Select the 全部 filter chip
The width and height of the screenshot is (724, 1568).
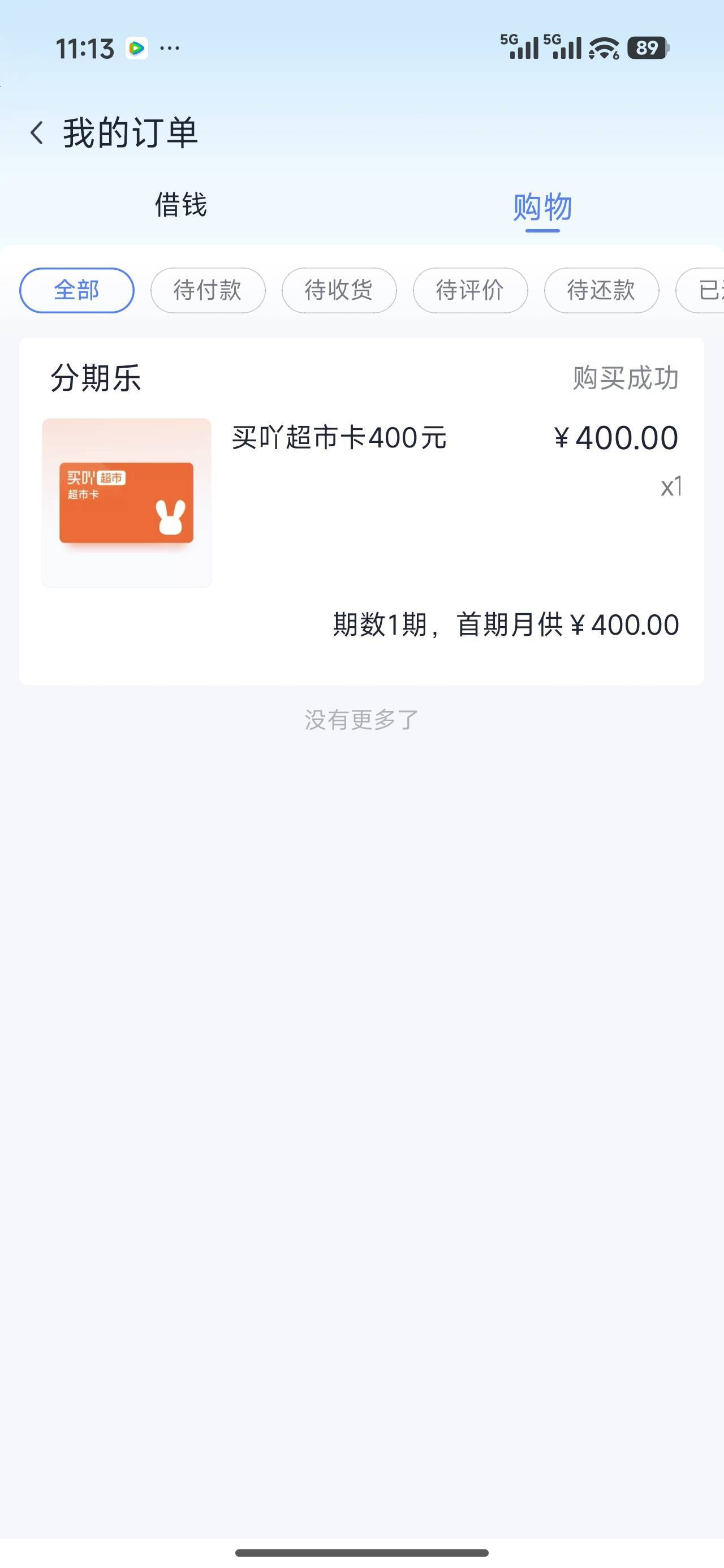coord(77,290)
